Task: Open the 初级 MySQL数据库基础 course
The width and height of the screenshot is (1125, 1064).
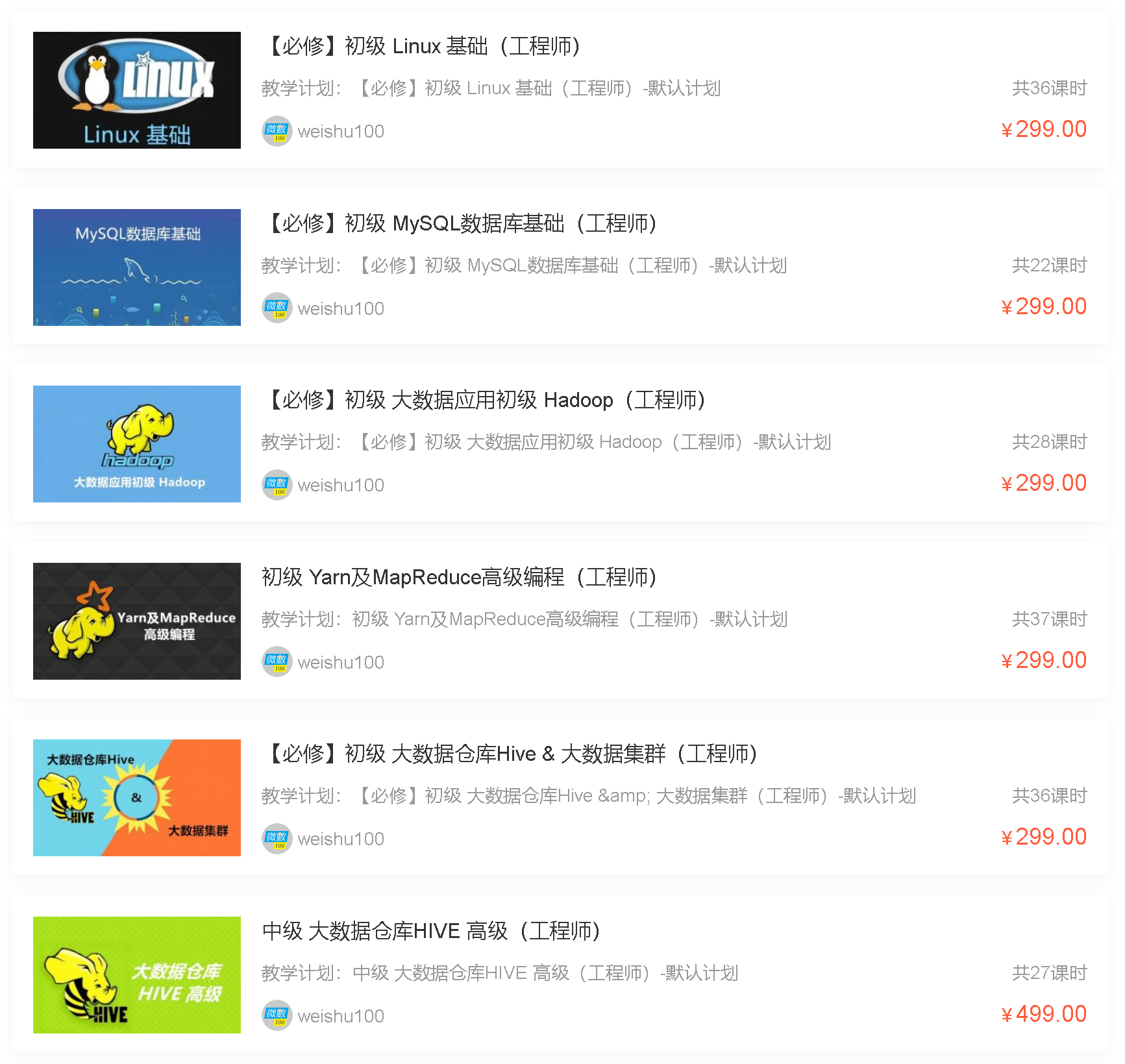Action: (x=460, y=224)
